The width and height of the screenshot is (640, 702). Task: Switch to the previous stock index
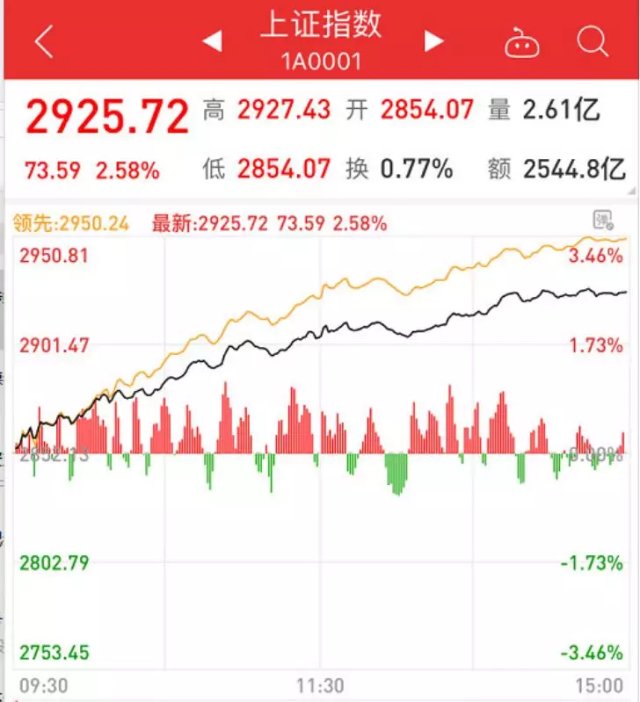coord(211,41)
